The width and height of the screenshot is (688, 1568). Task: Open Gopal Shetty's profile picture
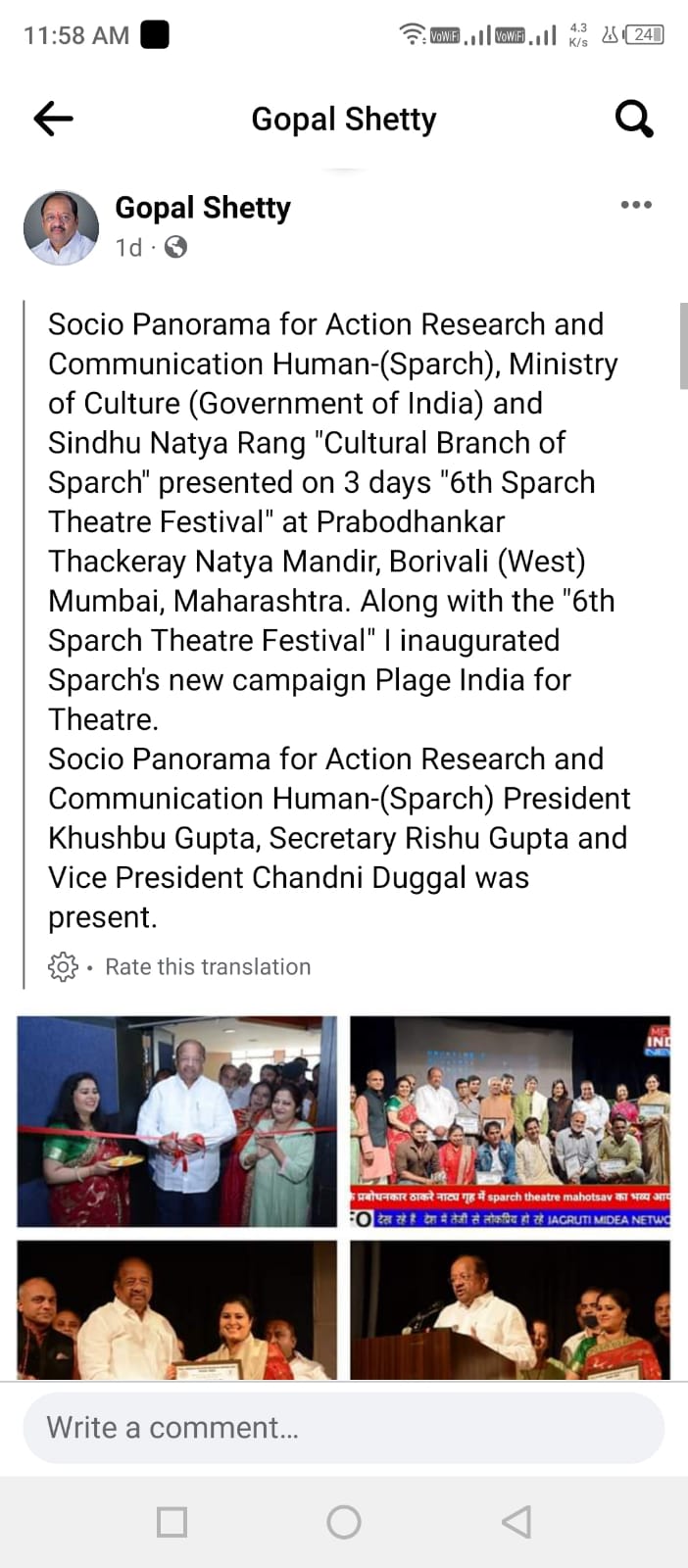[61, 228]
